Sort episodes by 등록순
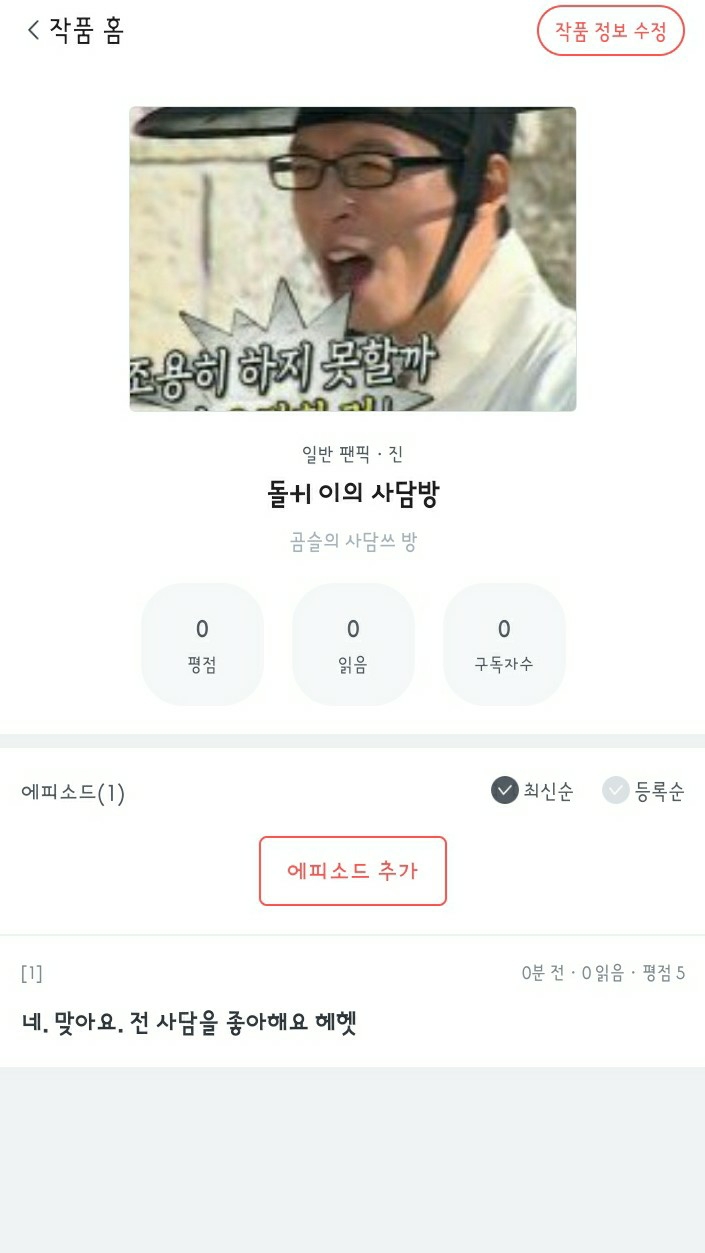The height and width of the screenshot is (1253, 705). point(643,791)
